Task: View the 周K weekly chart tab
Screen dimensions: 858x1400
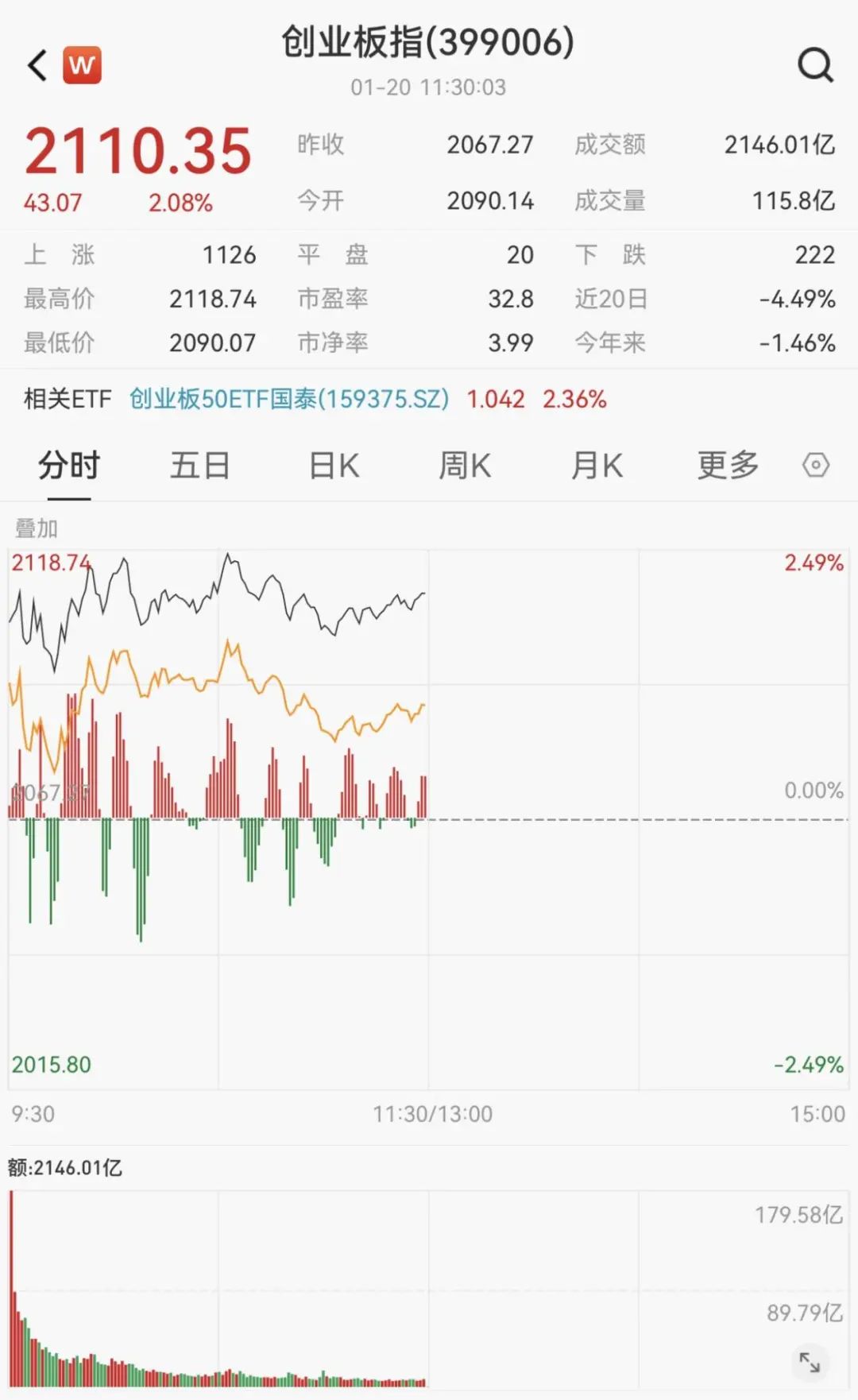Action: 465,466
